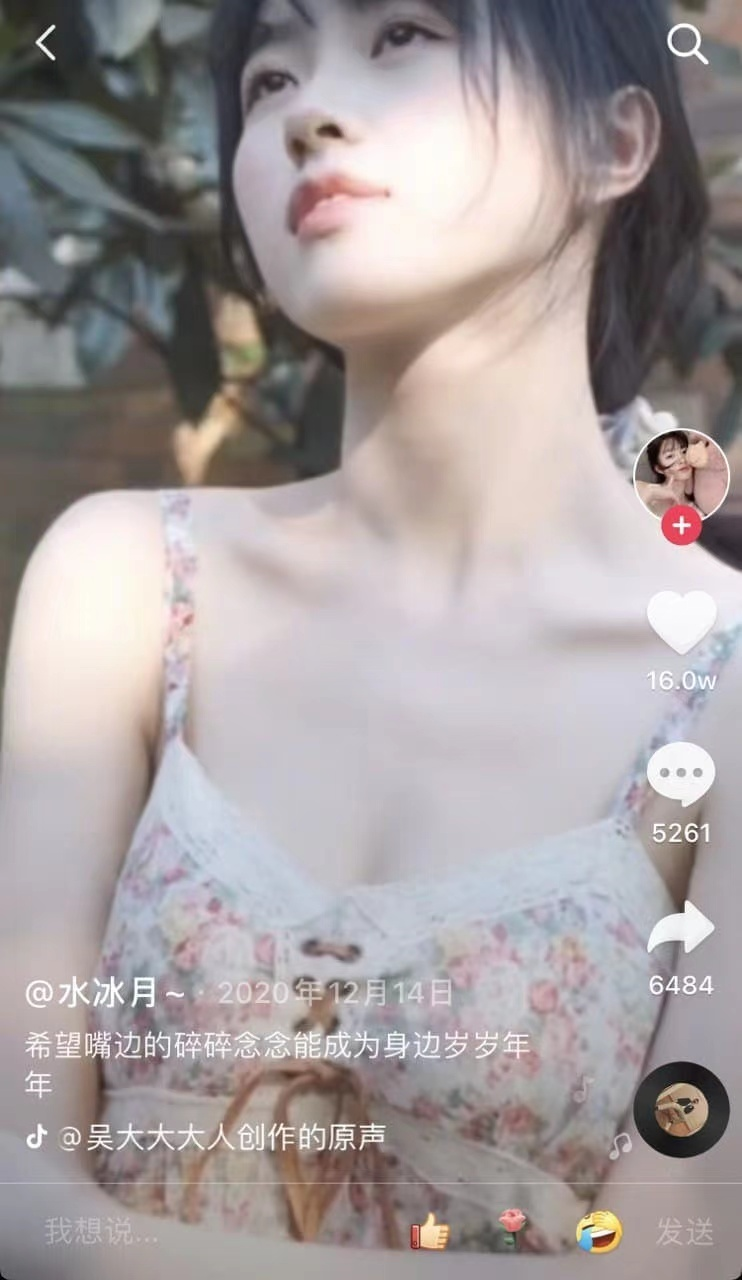Follow the creator via the red plus
742x1280 pixels.
click(682, 525)
